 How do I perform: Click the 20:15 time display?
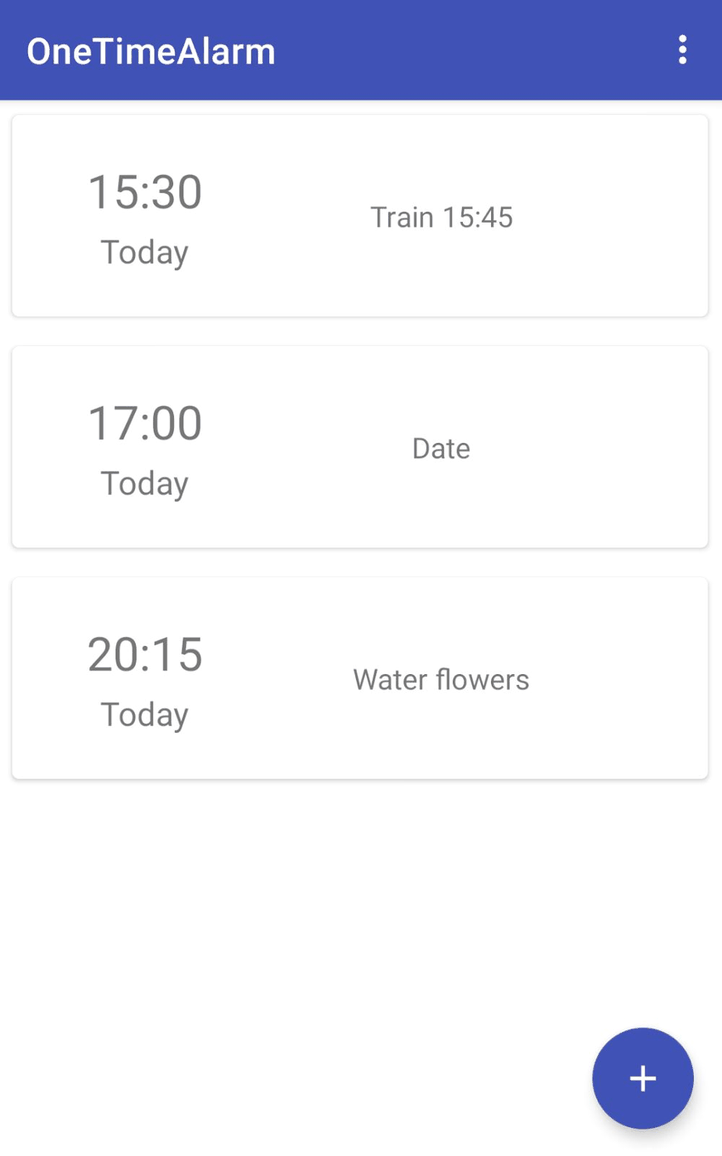pos(144,655)
